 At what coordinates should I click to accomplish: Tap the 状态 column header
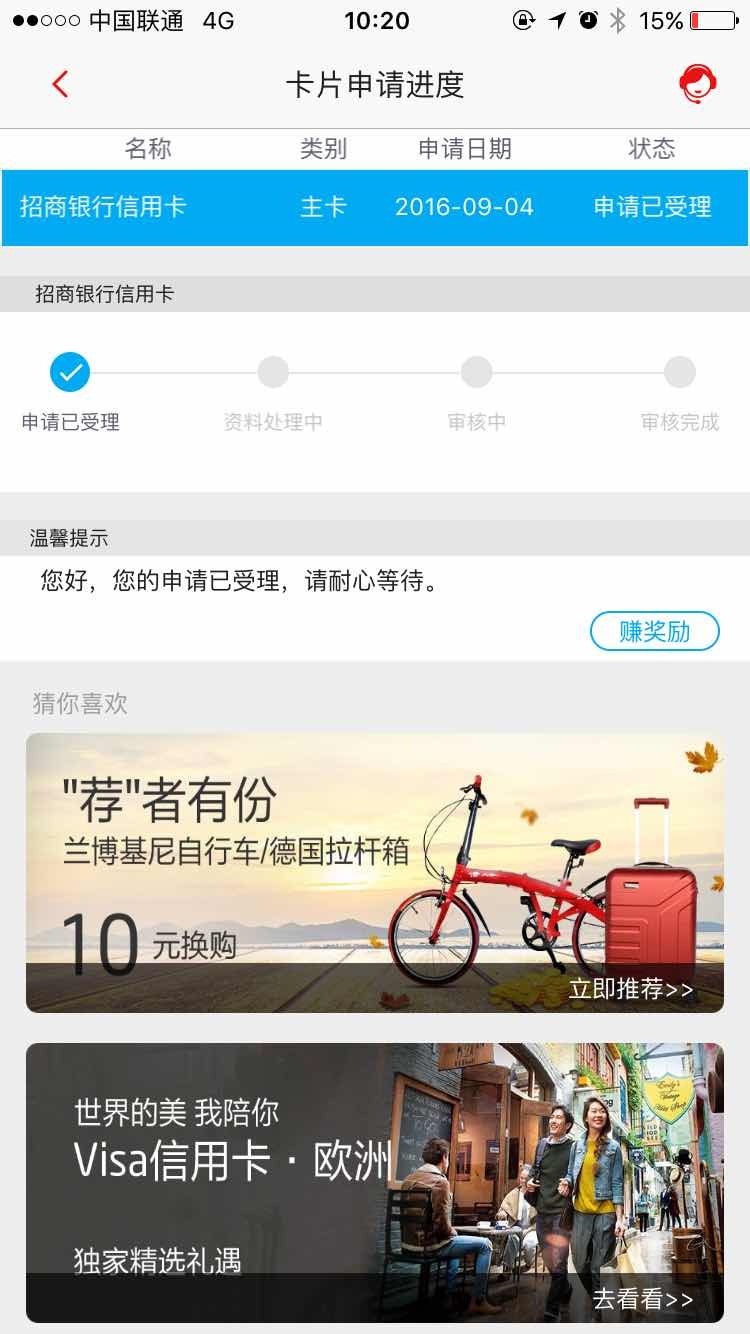[x=652, y=148]
